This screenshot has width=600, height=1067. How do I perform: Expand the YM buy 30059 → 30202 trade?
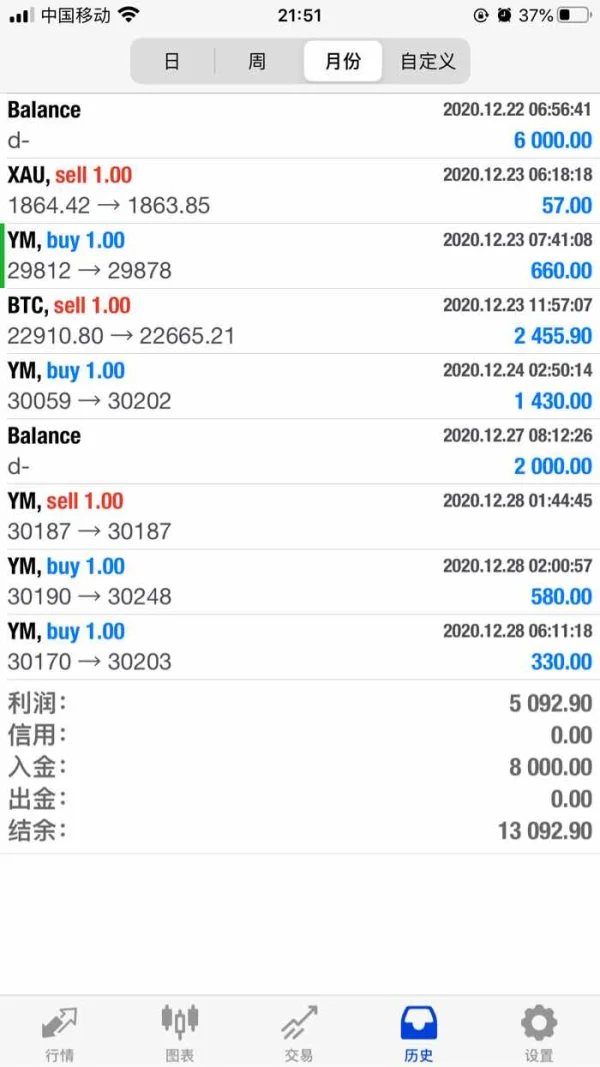(x=300, y=386)
